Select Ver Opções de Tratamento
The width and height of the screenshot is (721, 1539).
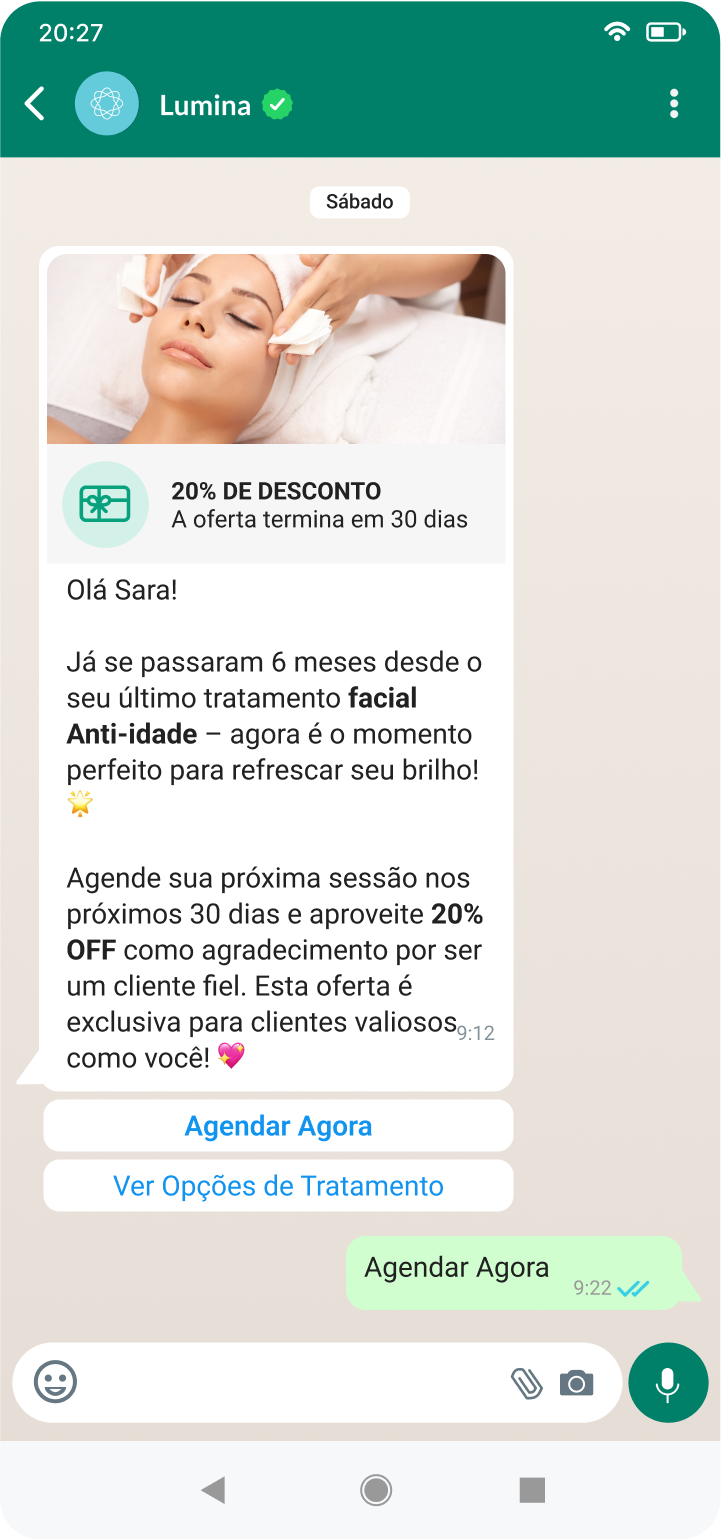278,1186
